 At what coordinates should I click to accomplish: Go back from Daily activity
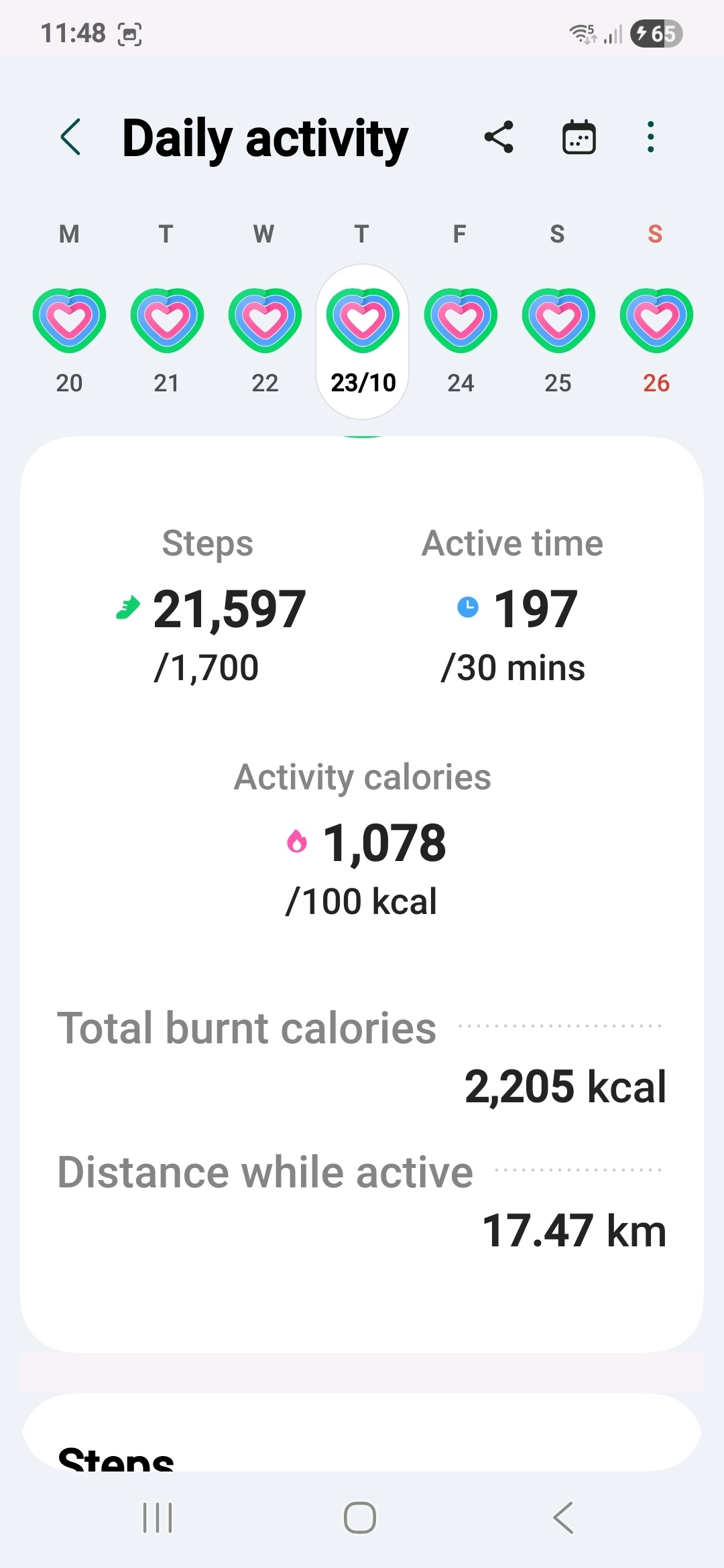[71, 137]
